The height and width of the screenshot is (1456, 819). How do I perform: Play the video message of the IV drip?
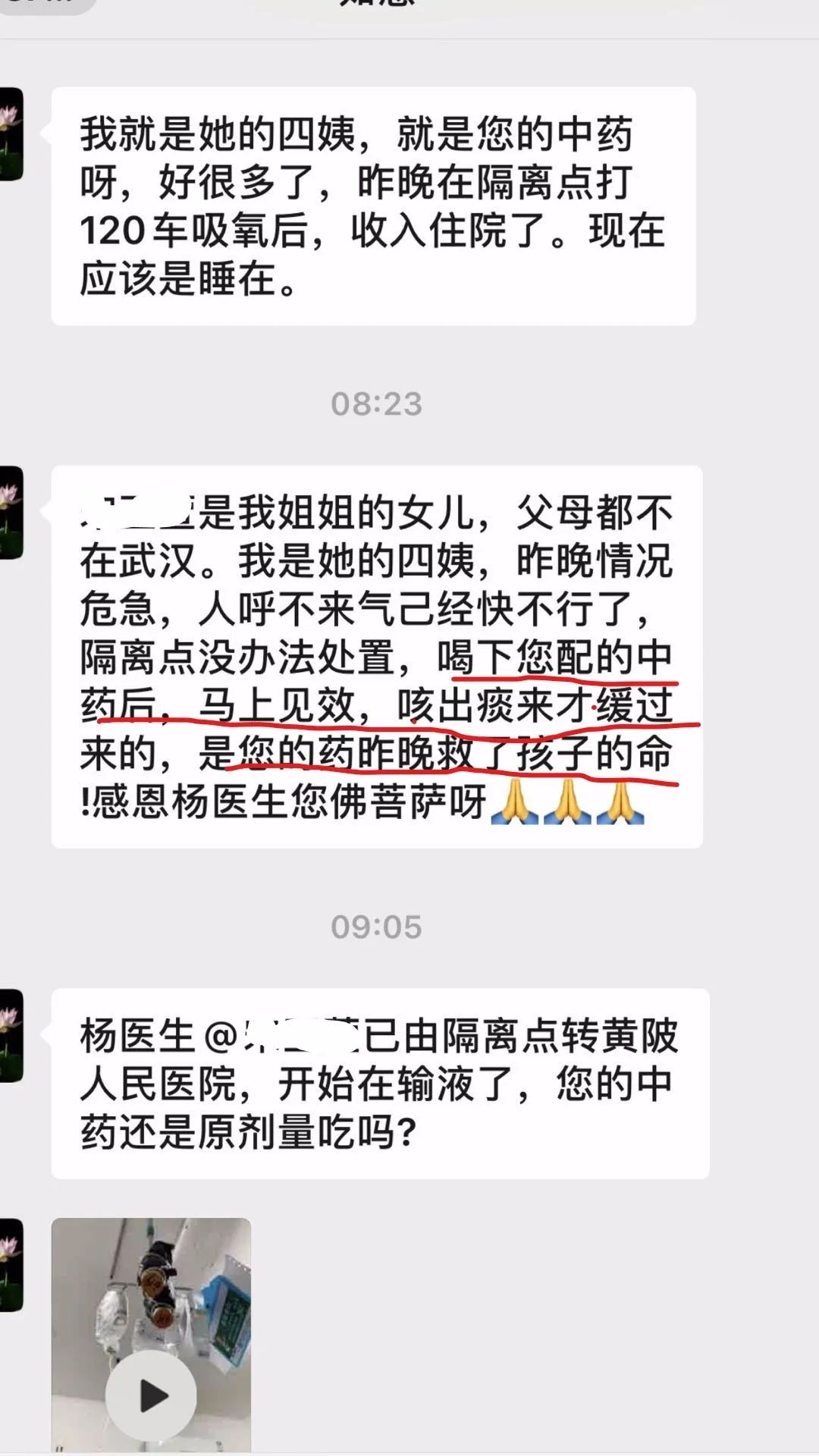[x=152, y=1395]
